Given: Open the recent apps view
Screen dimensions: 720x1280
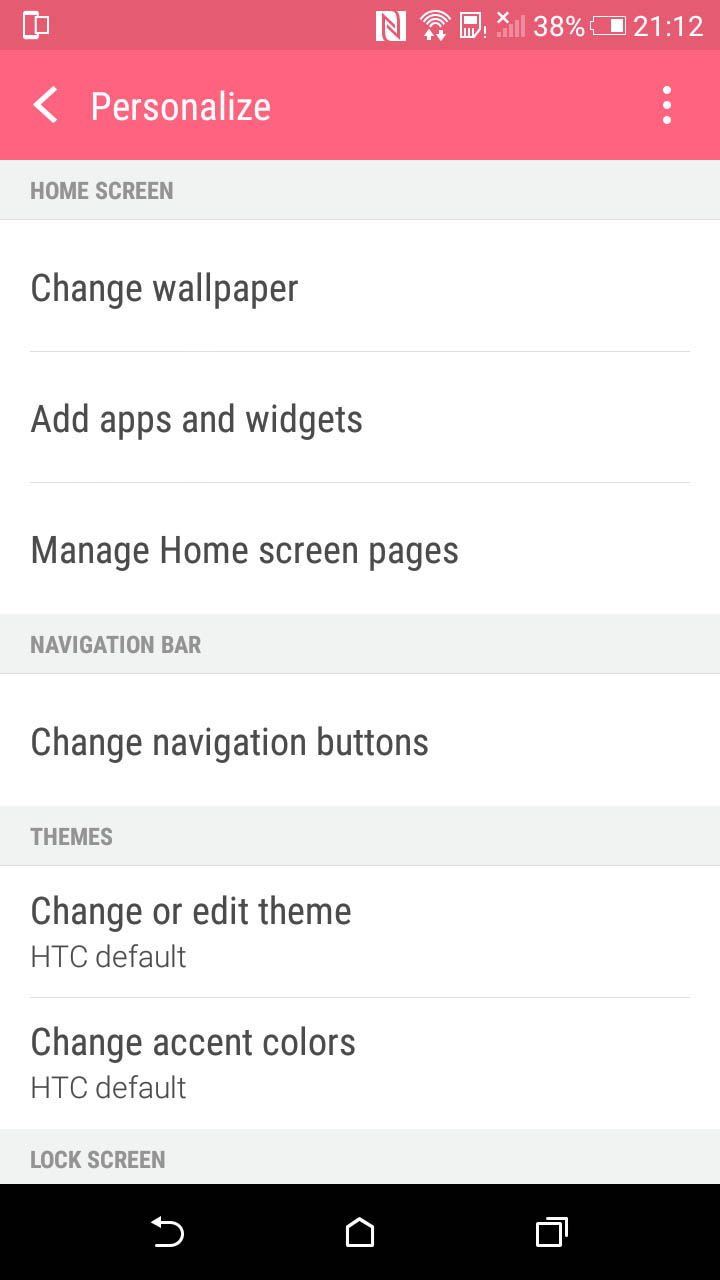Looking at the screenshot, I should (551, 1232).
